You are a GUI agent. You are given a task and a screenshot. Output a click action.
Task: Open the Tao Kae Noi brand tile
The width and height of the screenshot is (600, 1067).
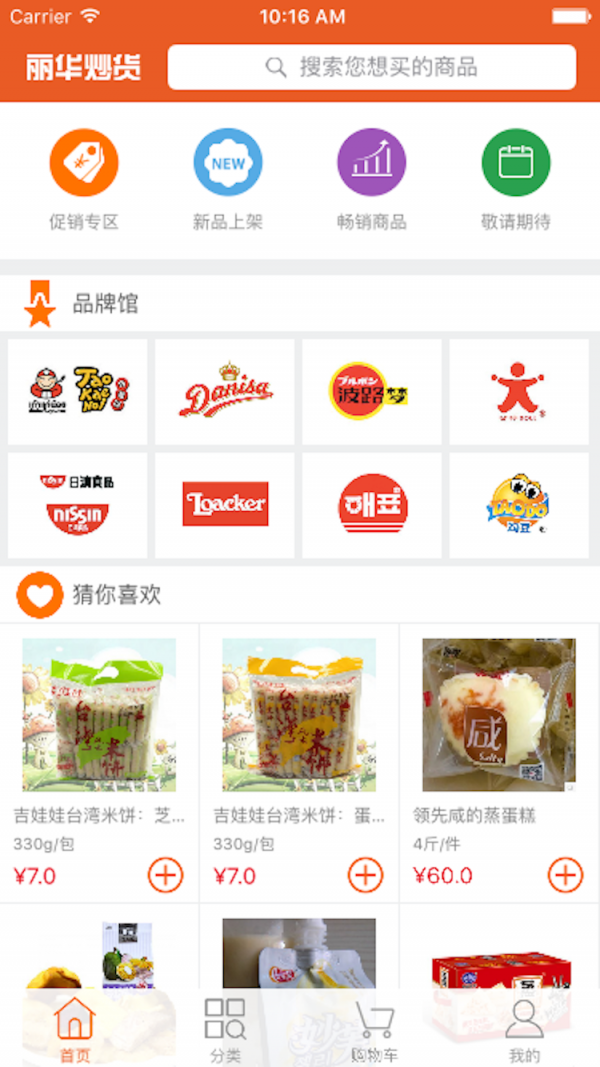coord(78,392)
